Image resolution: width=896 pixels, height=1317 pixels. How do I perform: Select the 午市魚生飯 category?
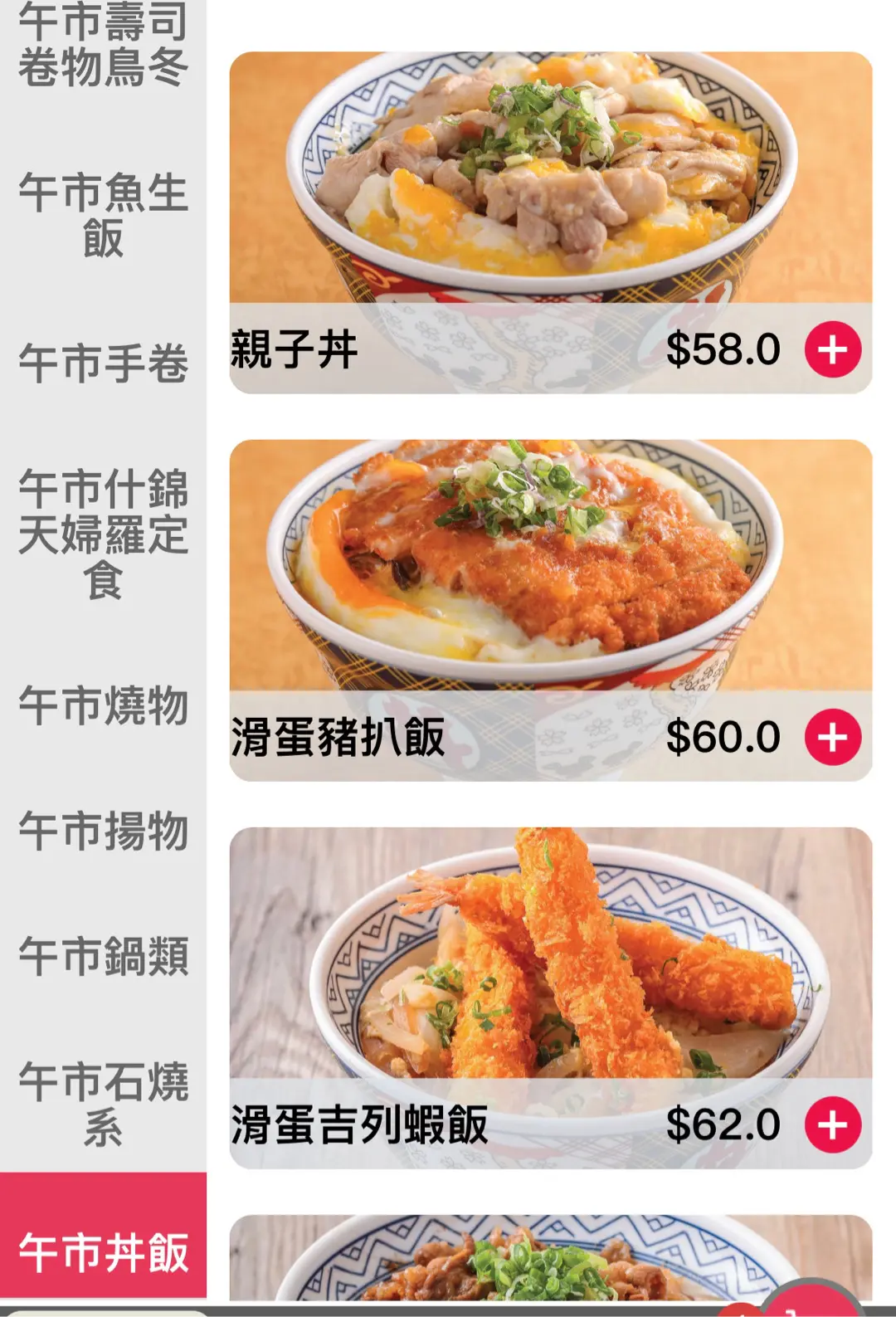coord(103,215)
